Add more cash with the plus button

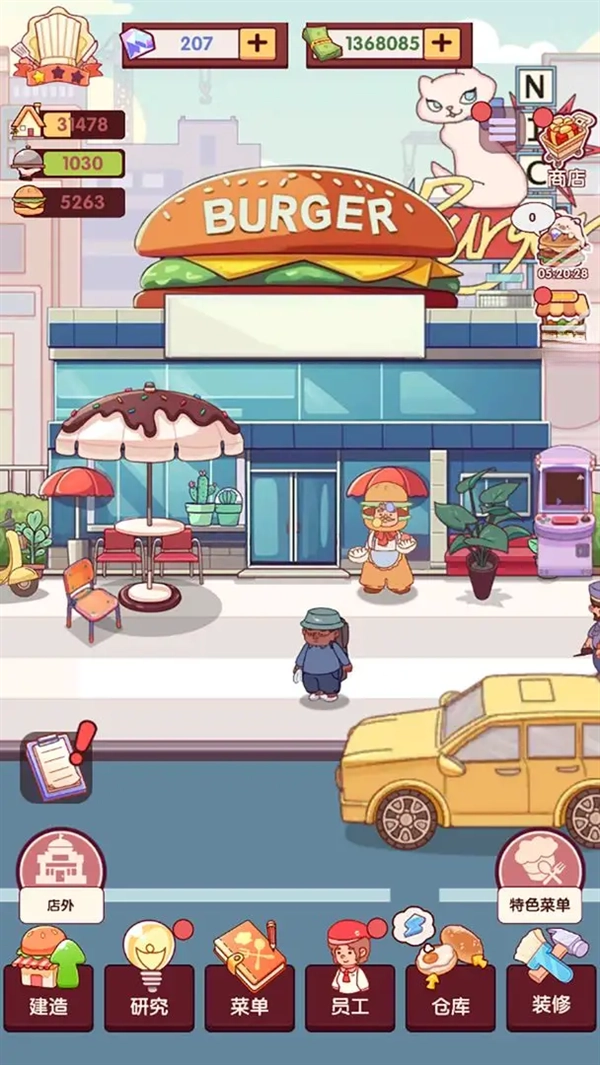pos(441,44)
